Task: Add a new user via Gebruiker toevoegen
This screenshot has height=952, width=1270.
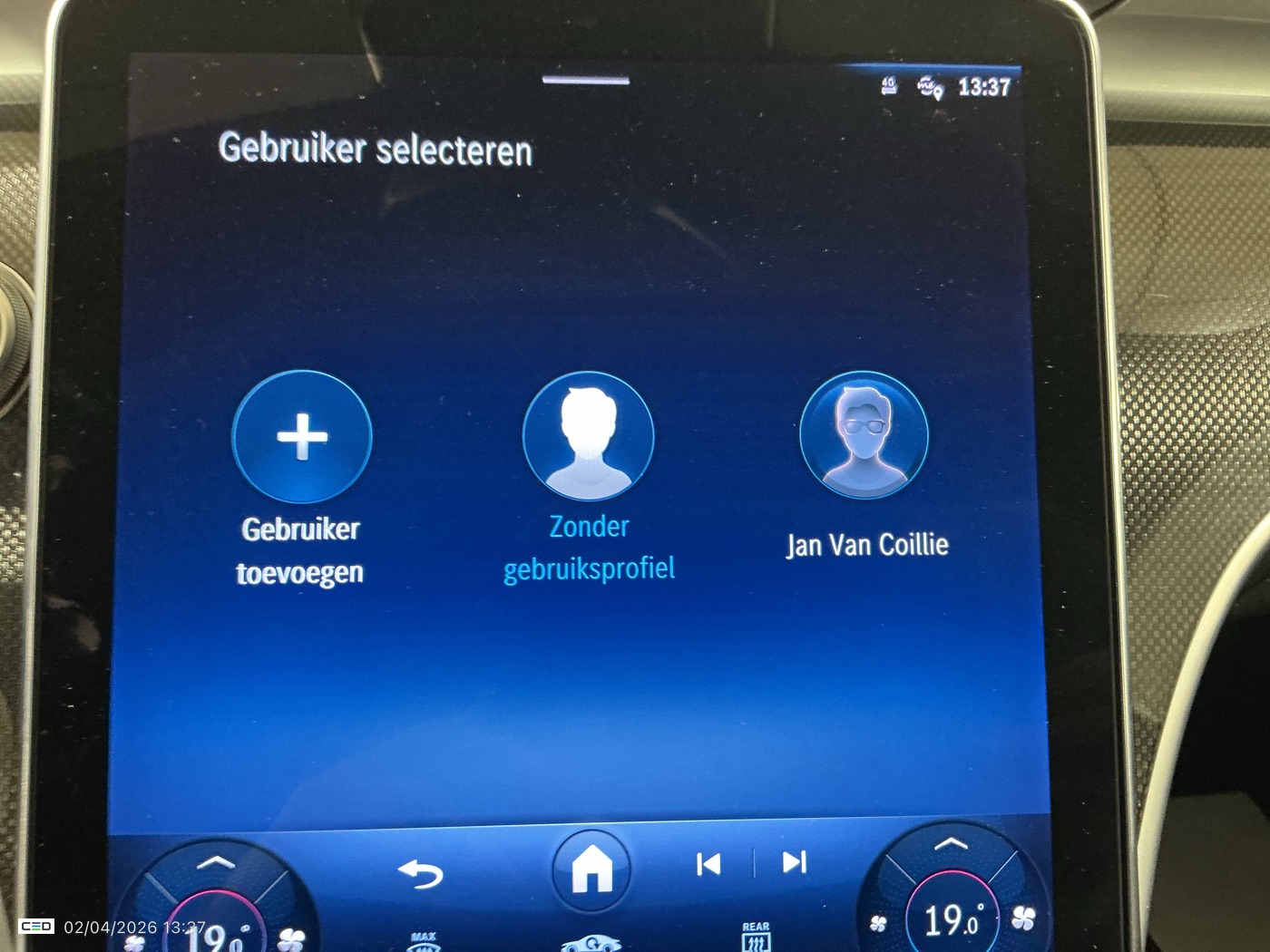Action: [301, 437]
